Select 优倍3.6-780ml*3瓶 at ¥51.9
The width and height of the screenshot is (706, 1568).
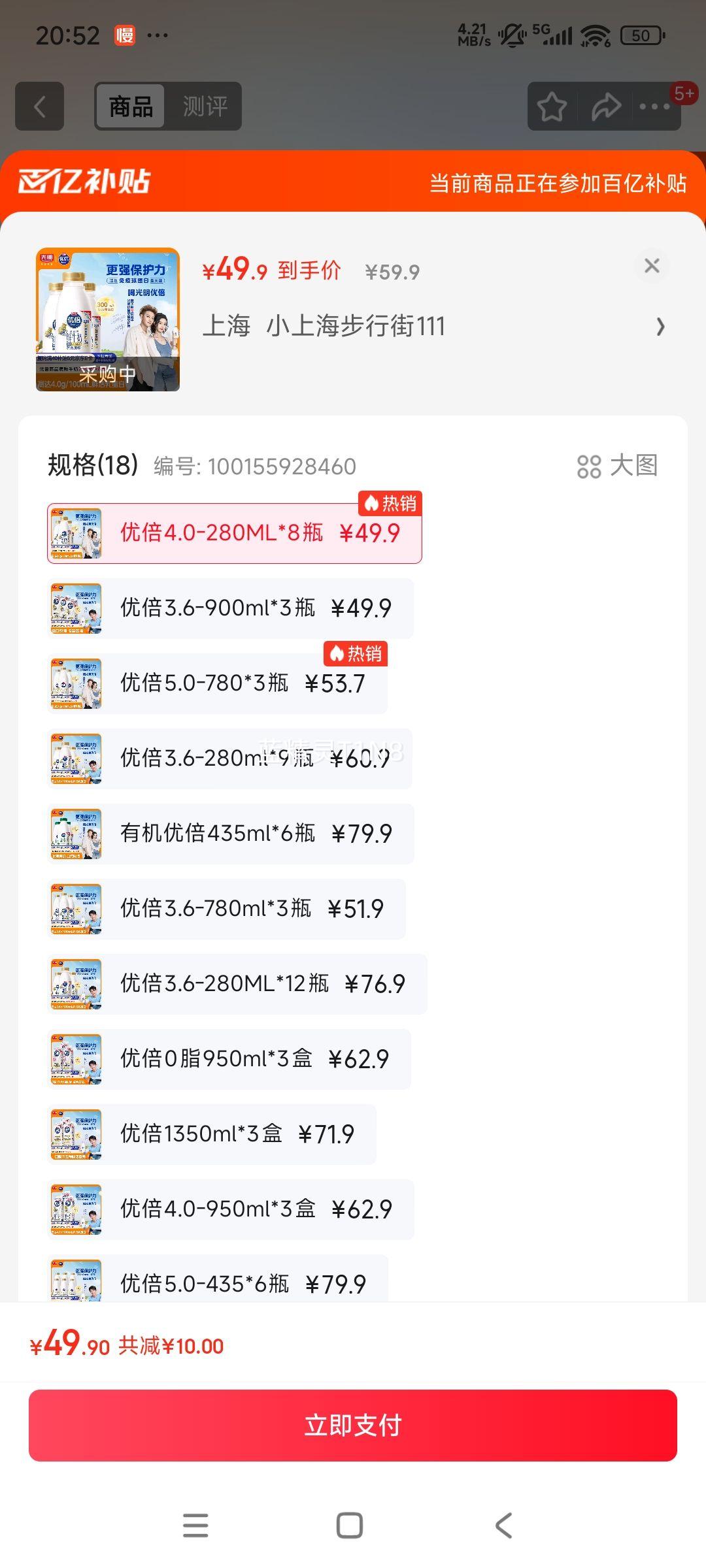[x=226, y=909]
